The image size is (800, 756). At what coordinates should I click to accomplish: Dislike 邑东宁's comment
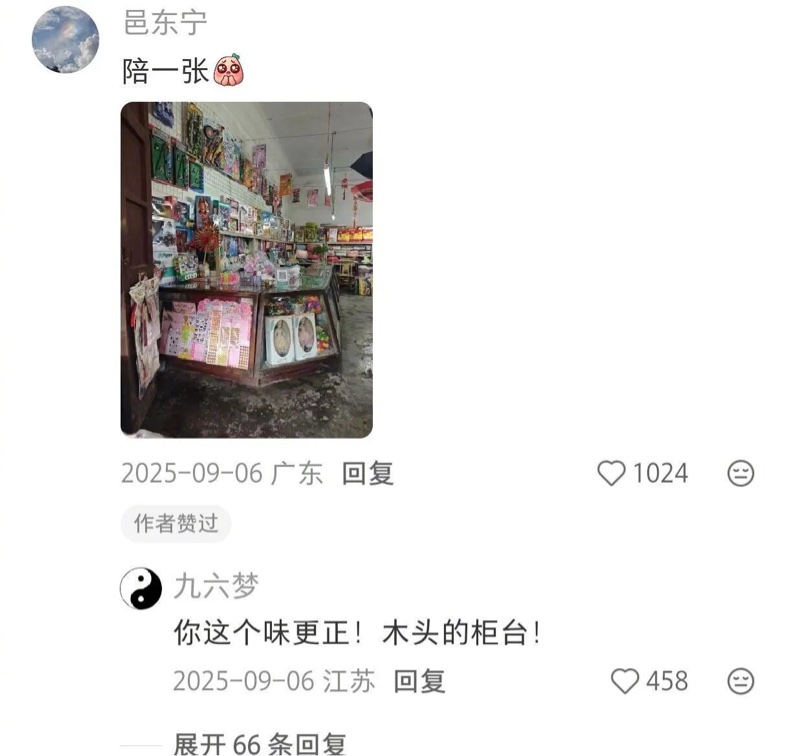pos(740,473)
